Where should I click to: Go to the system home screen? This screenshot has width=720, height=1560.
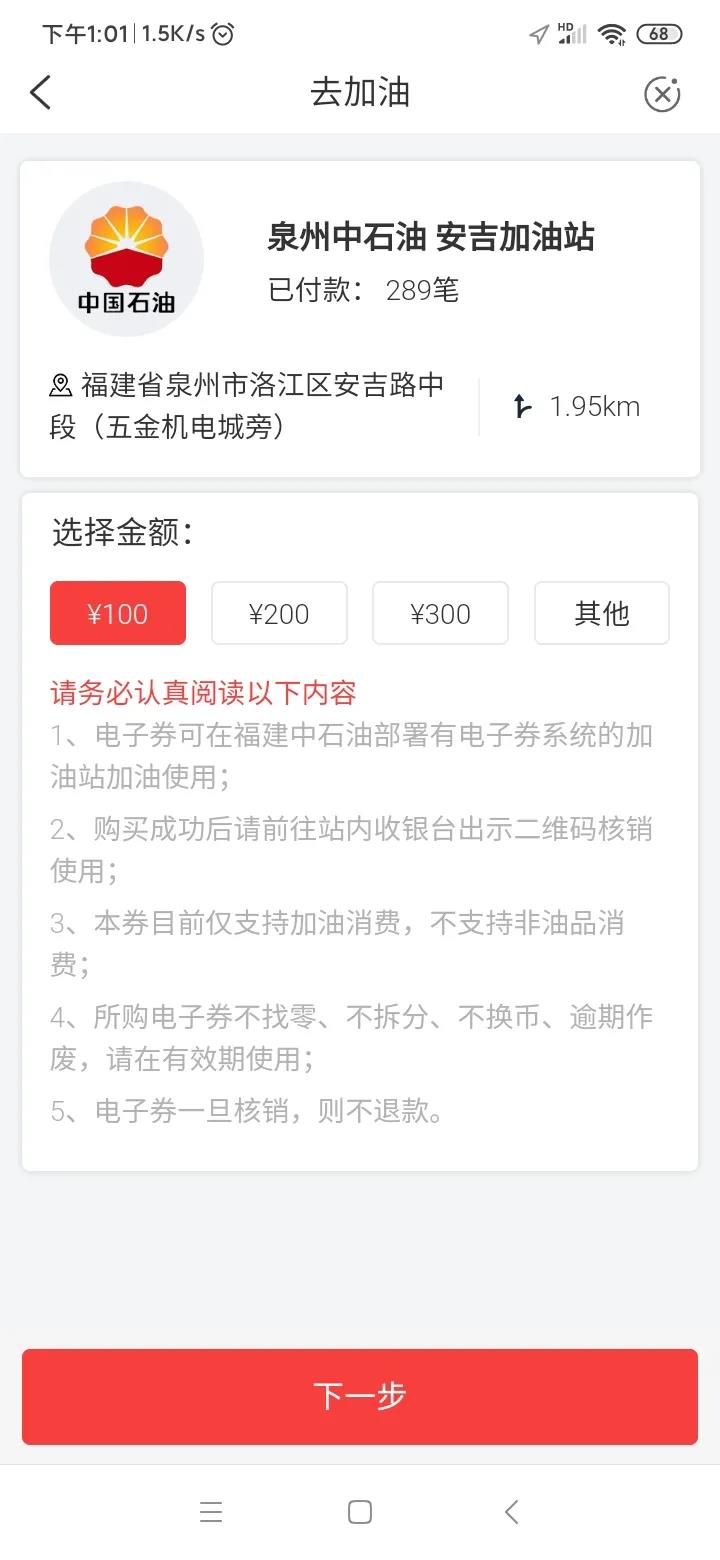pyautogui.click(x=360, y=1512)
